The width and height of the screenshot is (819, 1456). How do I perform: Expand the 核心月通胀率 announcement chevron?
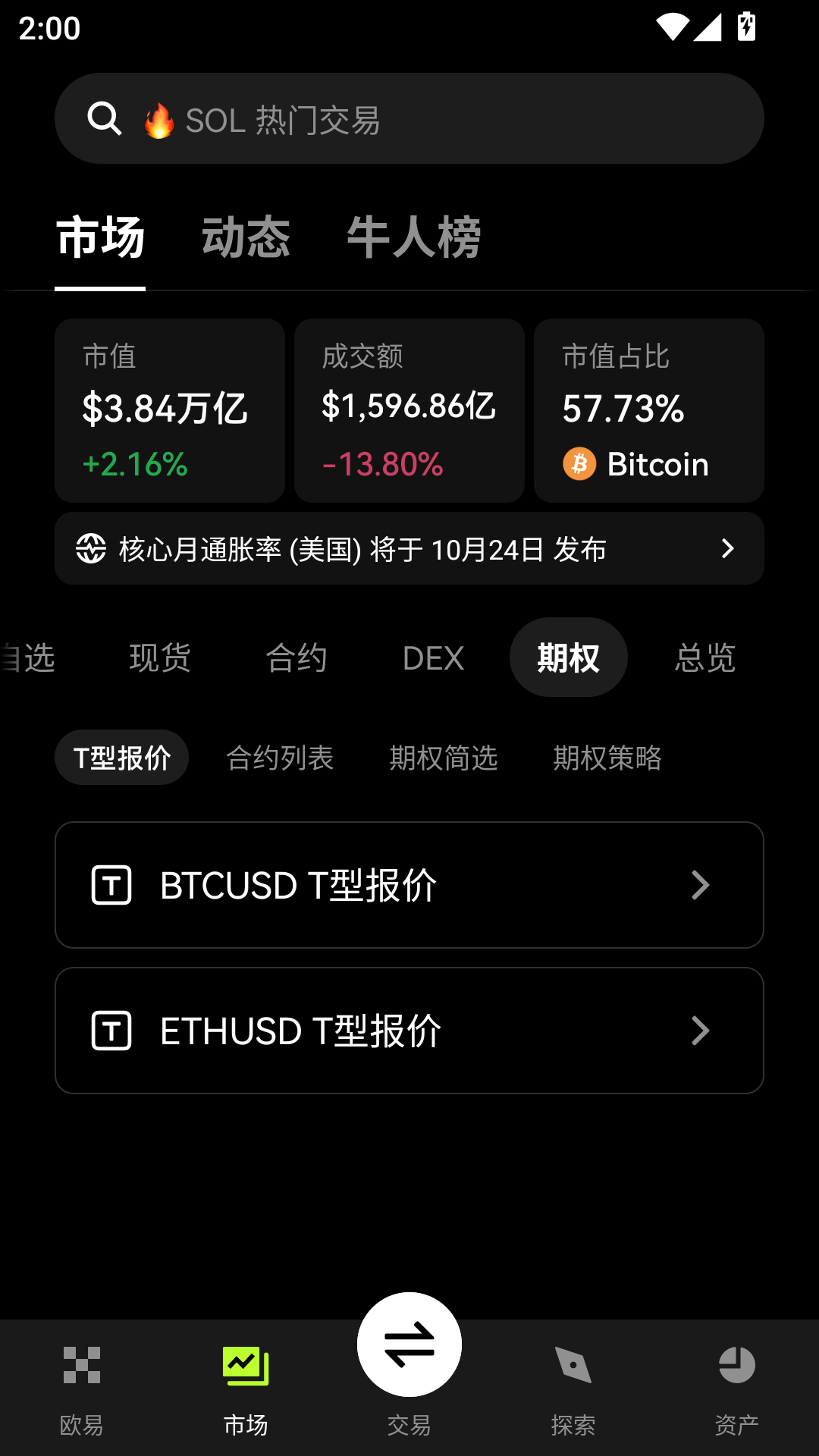(x=727, y=548)
